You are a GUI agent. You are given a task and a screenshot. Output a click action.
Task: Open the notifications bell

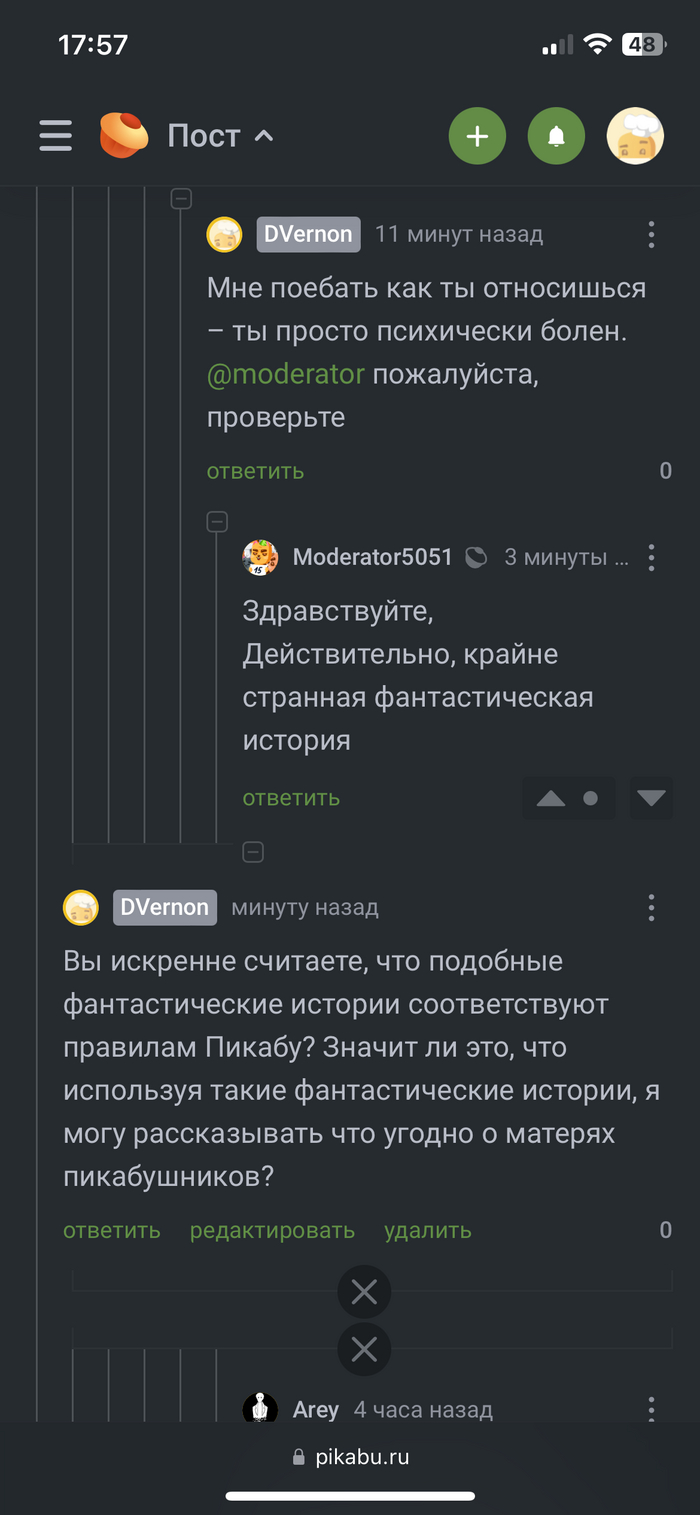[x=556, y=136]
